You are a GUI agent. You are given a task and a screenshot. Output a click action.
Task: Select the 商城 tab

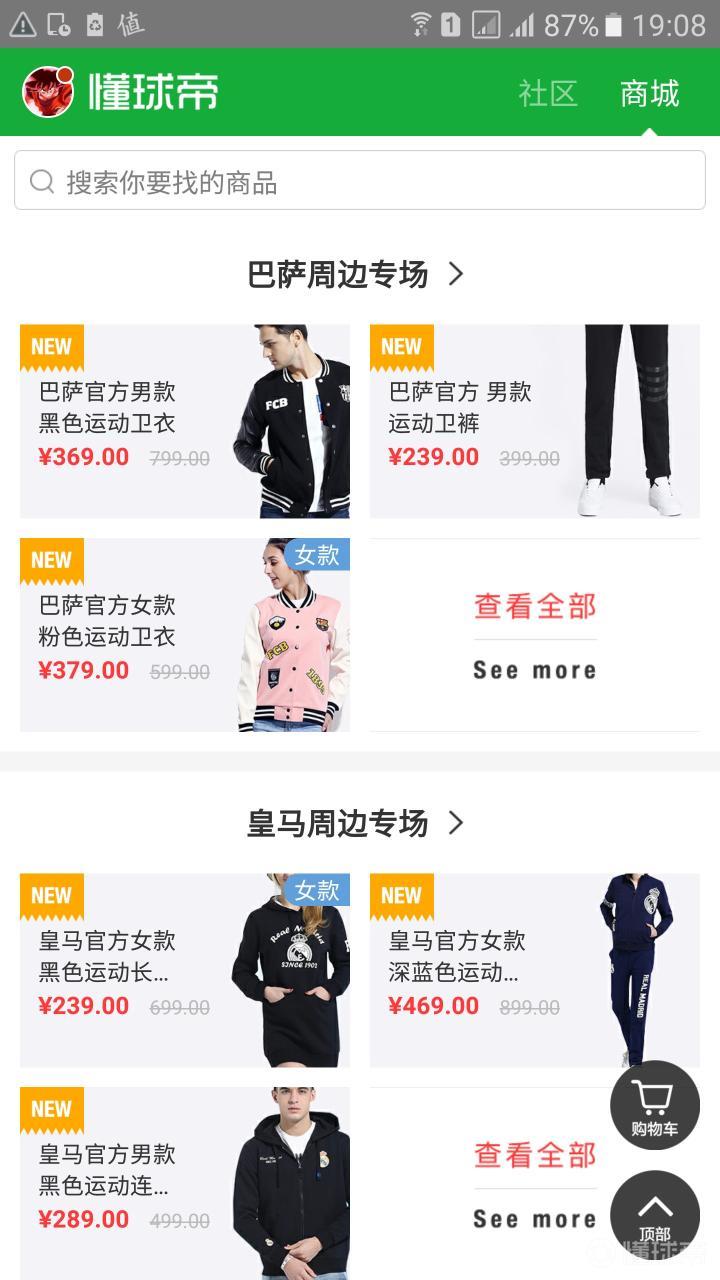point(649,93)
